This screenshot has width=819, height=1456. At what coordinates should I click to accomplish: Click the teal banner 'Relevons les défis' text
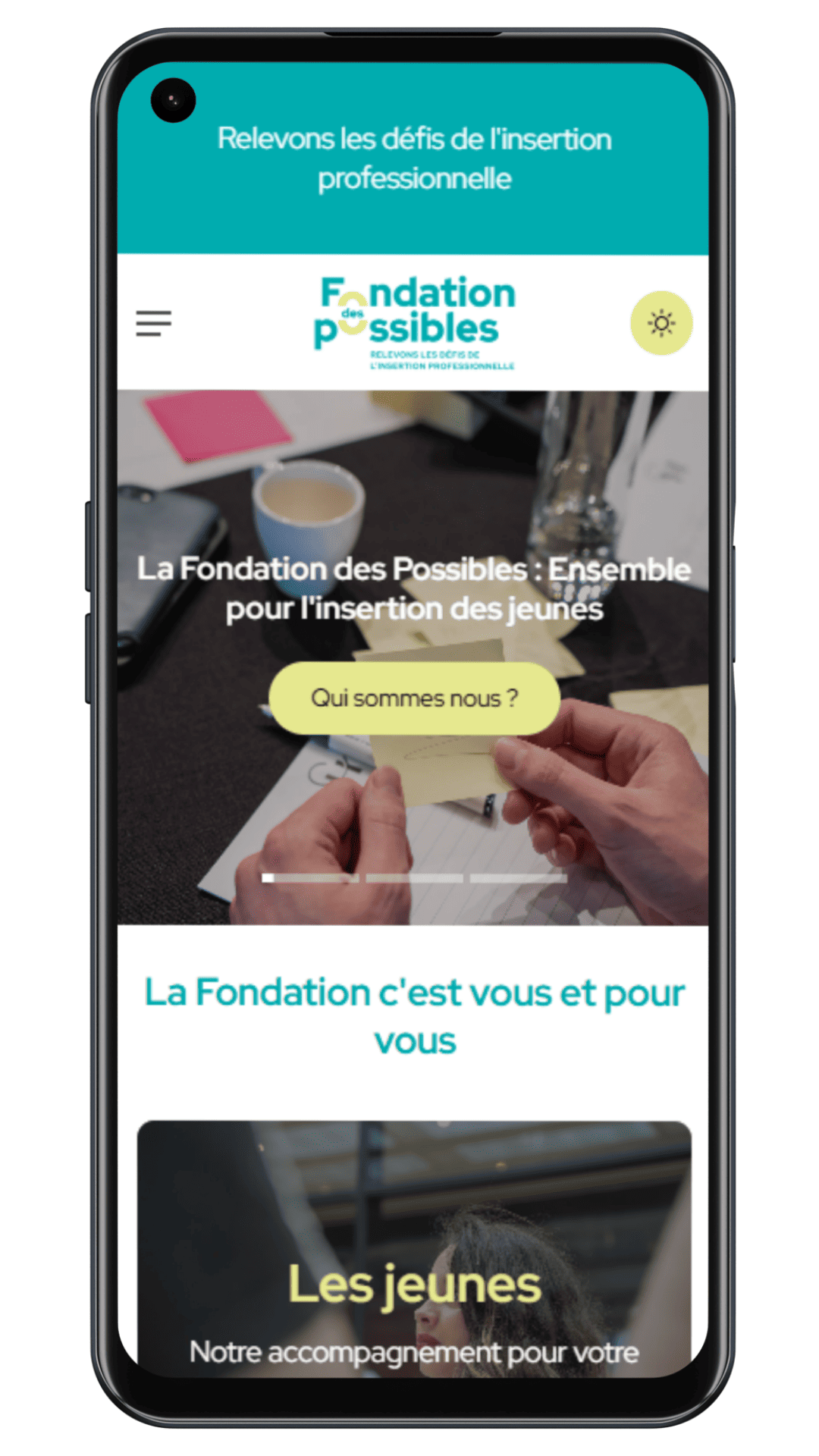tap(415, 158)
